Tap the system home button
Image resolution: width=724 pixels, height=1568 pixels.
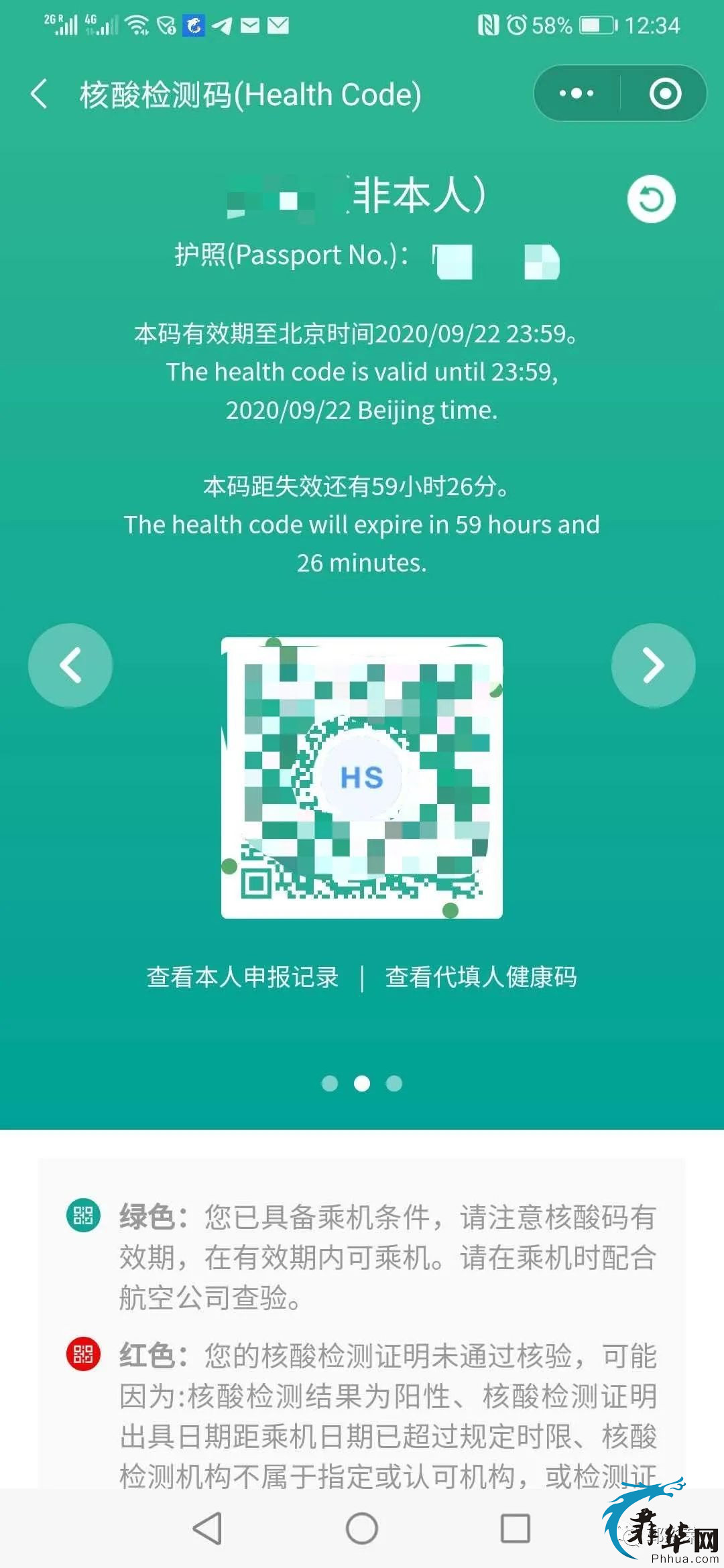362,1528
